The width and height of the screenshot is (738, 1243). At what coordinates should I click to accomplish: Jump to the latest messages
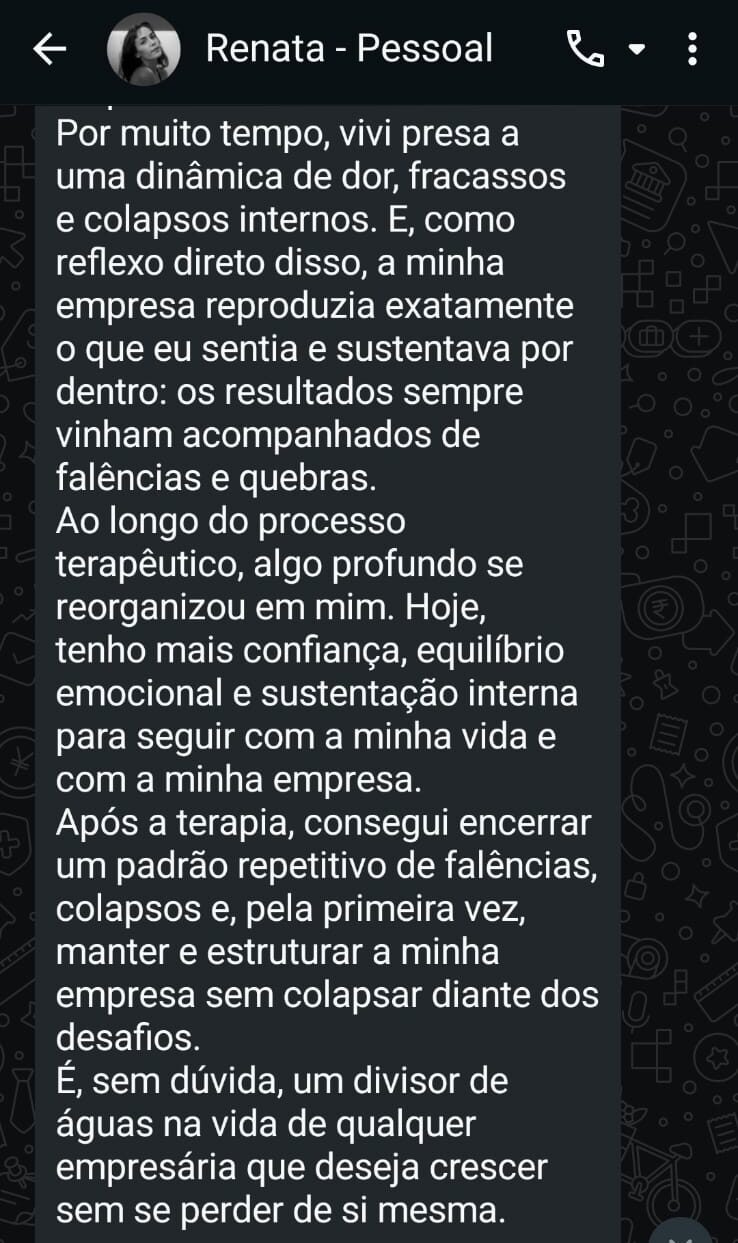pyautogui.click(x=683, y=1232)
